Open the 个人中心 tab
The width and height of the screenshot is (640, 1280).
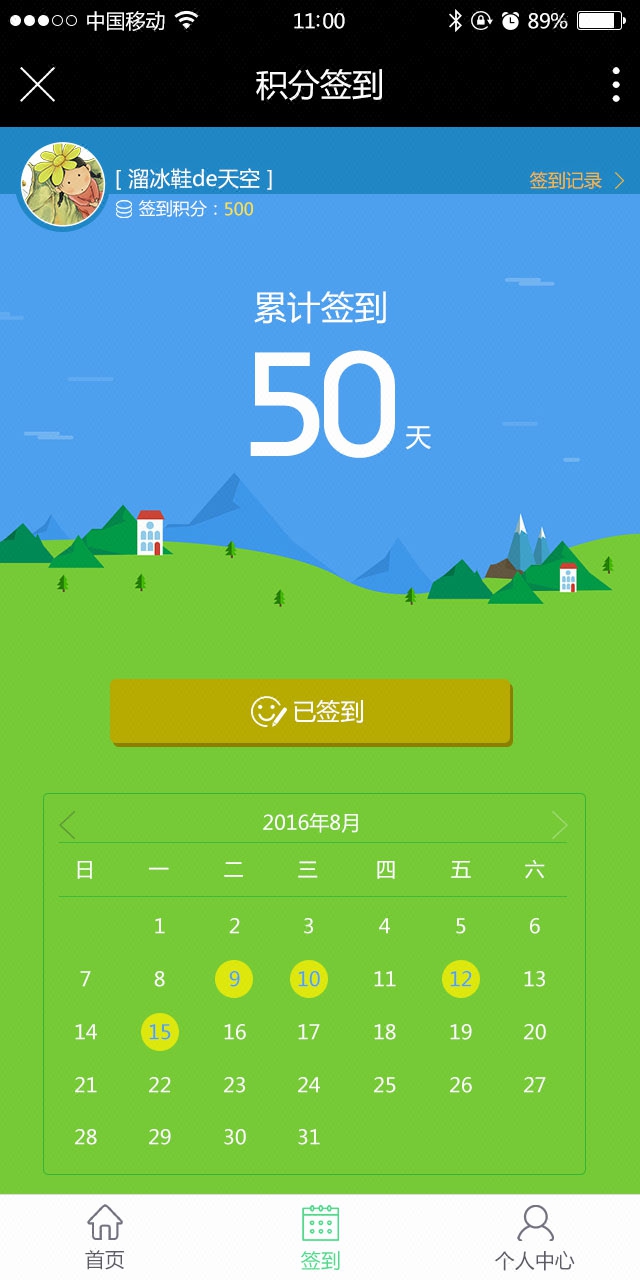coord(534,1236)
